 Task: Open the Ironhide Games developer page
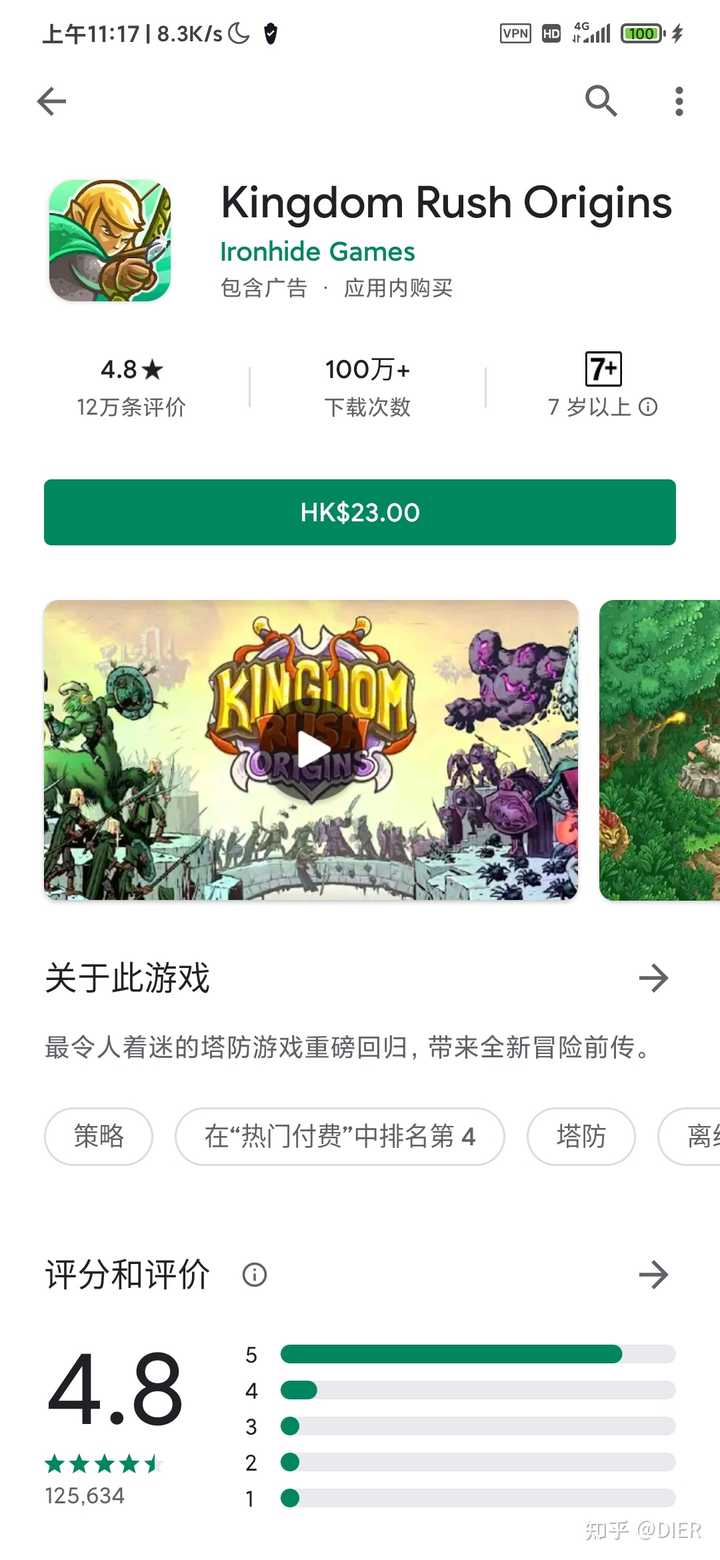coord(318,251)
